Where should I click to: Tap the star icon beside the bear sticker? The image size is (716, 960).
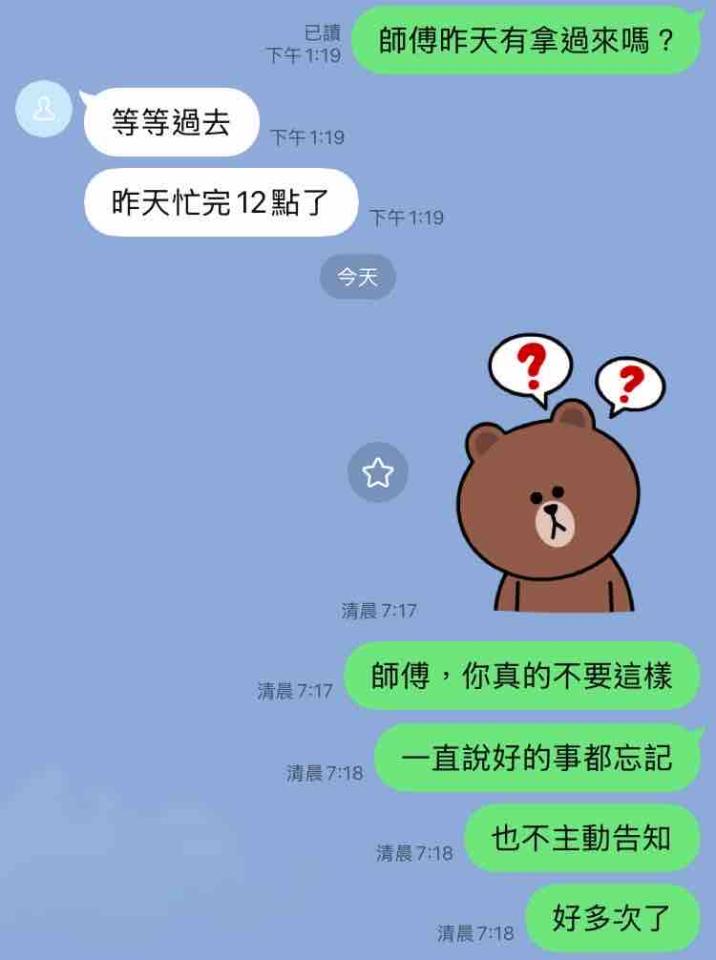(378, 472)
